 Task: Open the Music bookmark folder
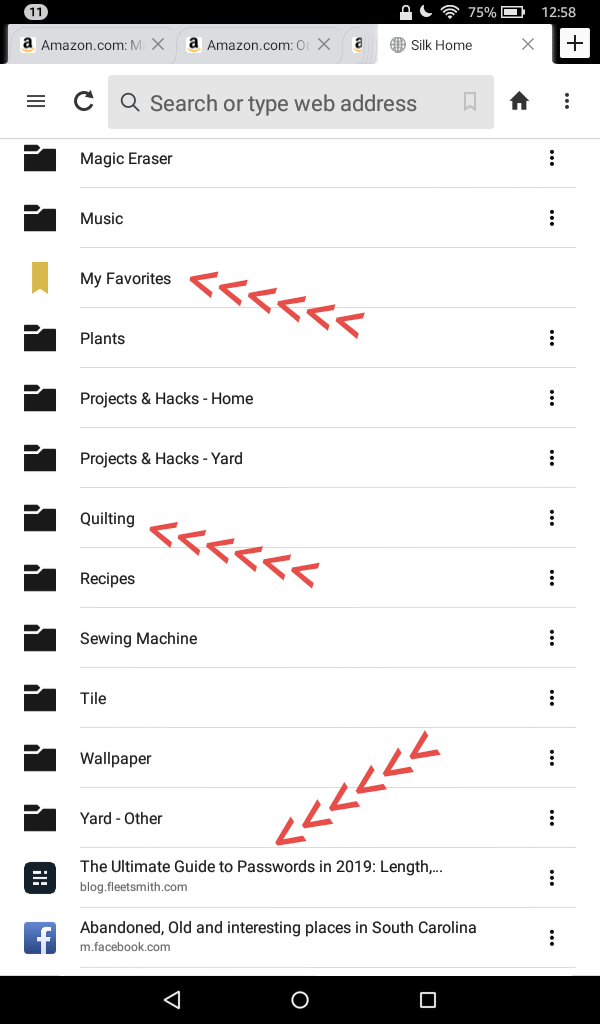click(x=102, y=218)
